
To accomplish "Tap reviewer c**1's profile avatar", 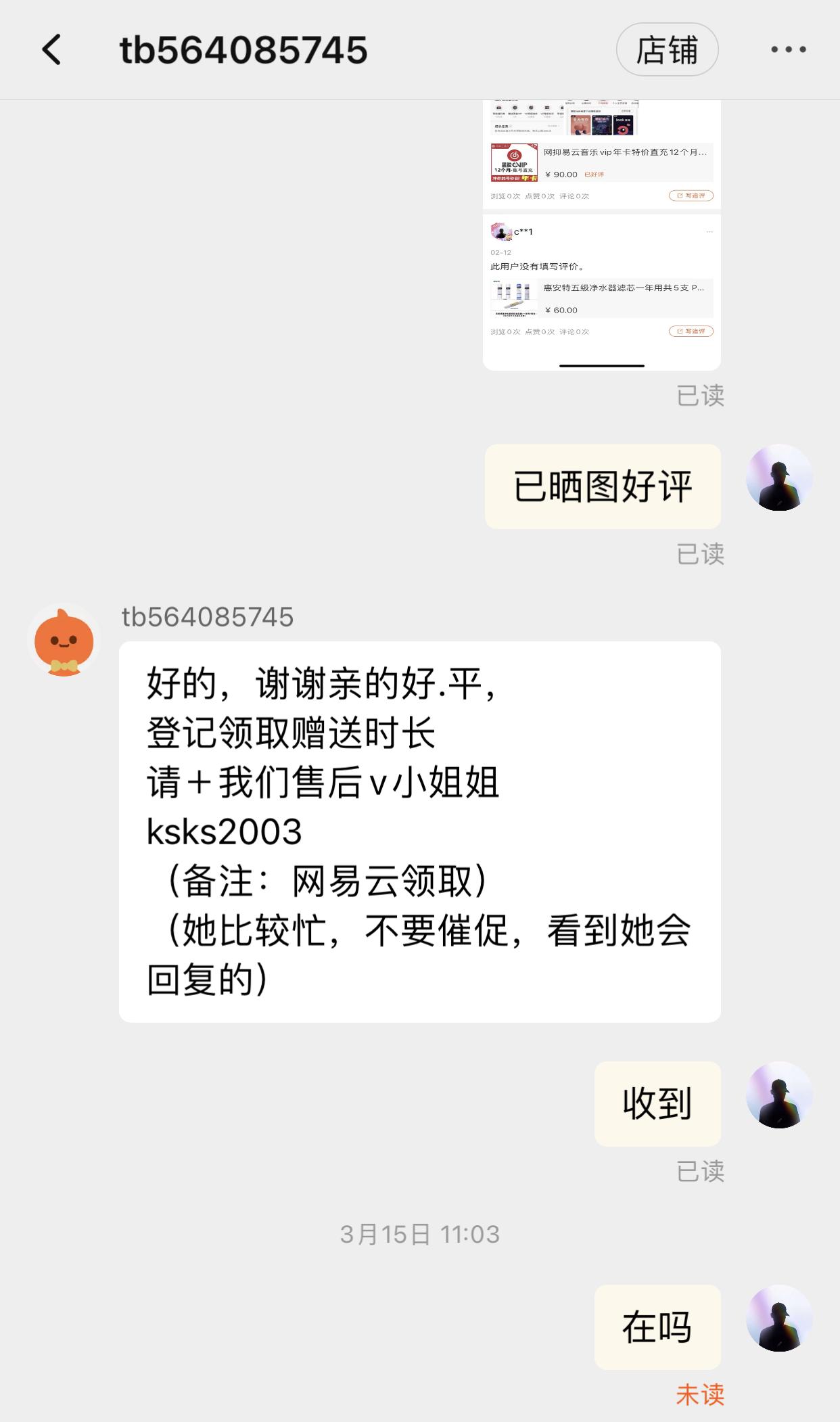I will (x=501, y=231).
